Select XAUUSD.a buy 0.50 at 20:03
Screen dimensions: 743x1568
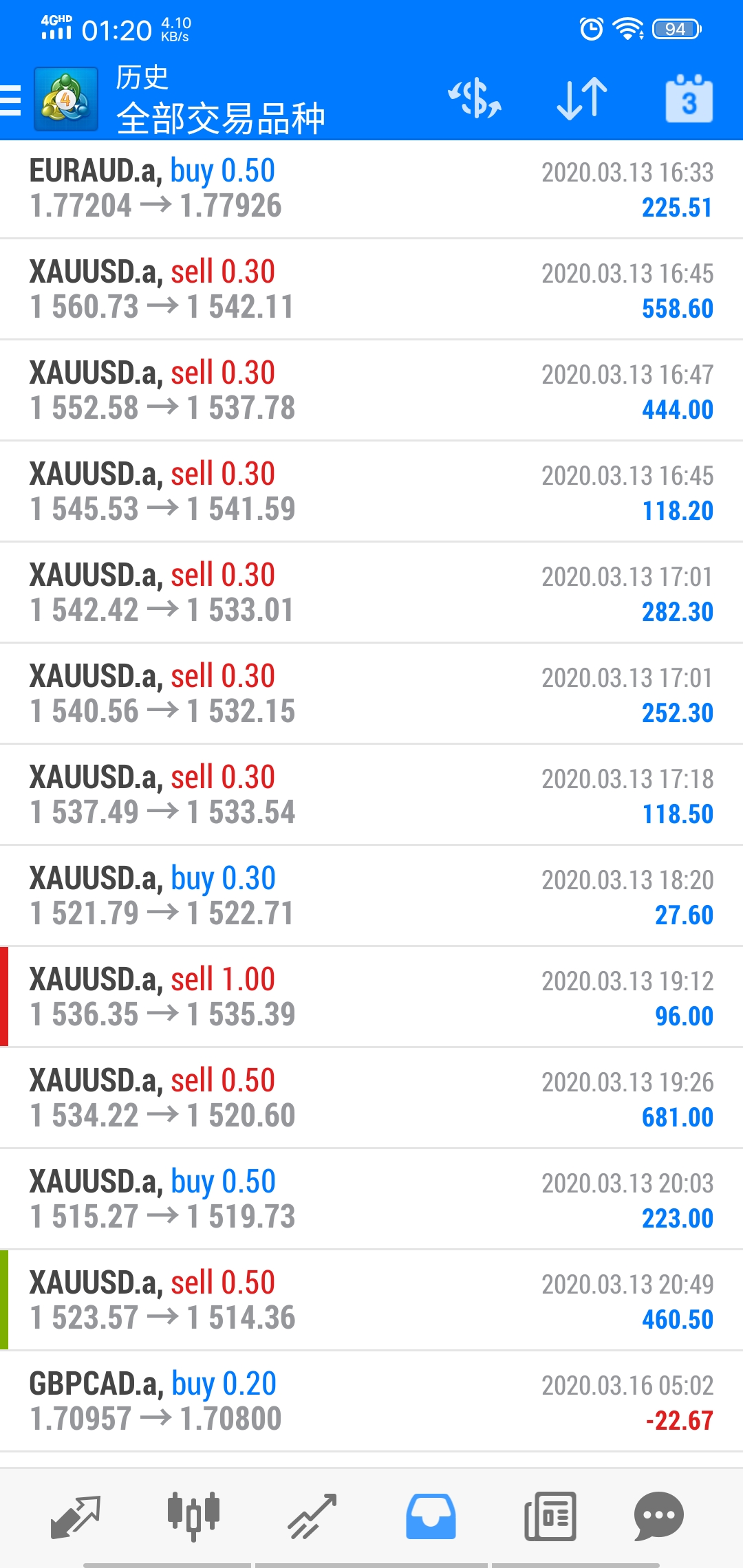(371, 1199)
